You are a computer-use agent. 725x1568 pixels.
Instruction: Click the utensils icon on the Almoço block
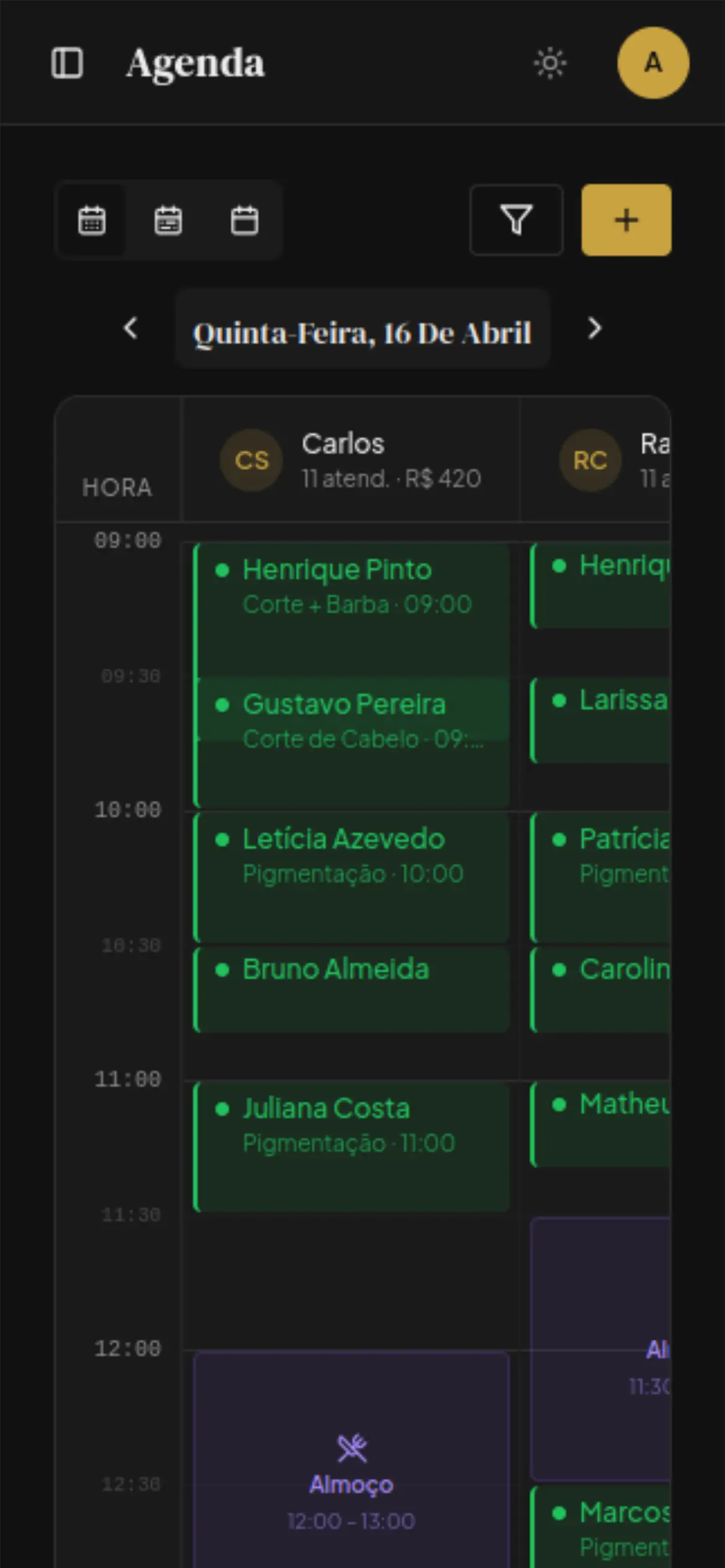(x=351, y=1449)
